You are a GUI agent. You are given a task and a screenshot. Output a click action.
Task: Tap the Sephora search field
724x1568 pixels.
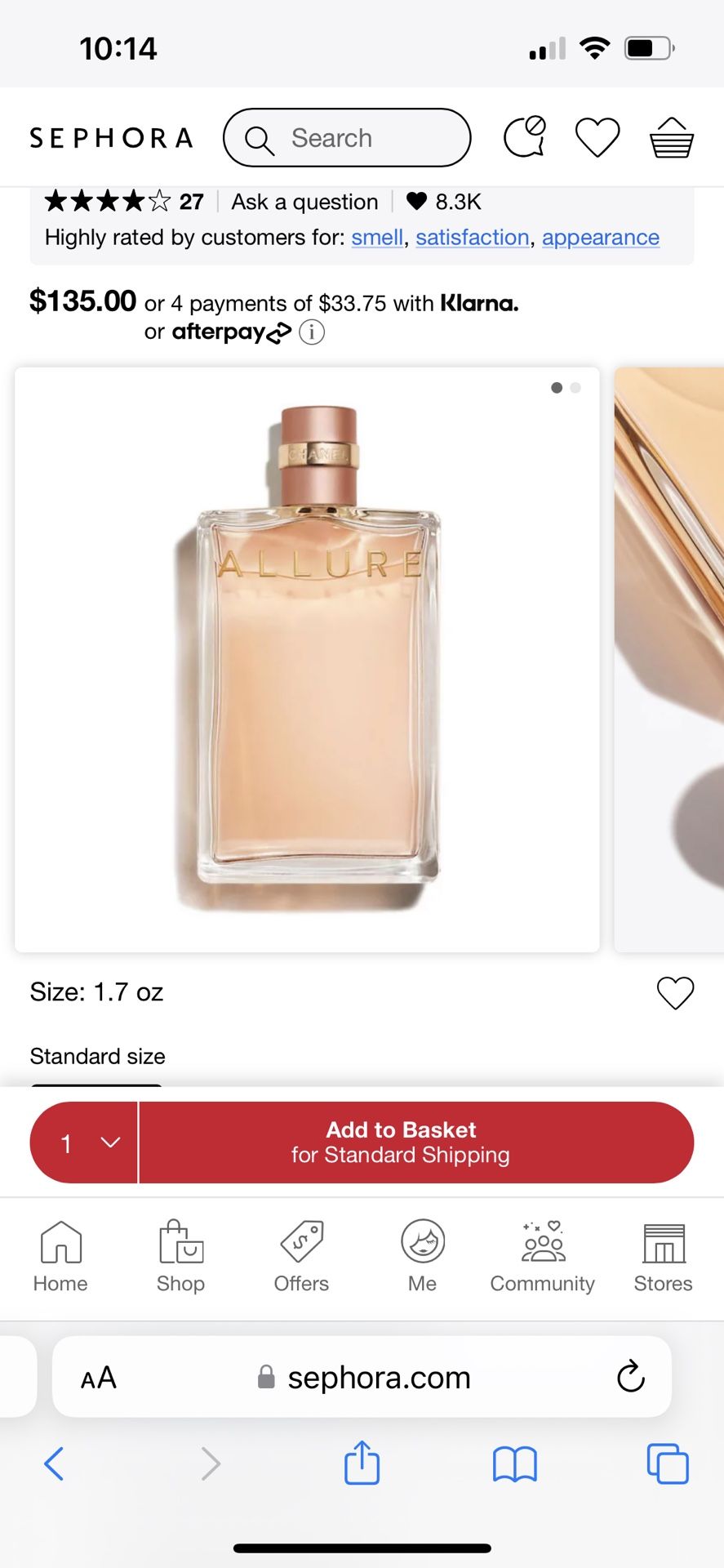tap(347, 138)
